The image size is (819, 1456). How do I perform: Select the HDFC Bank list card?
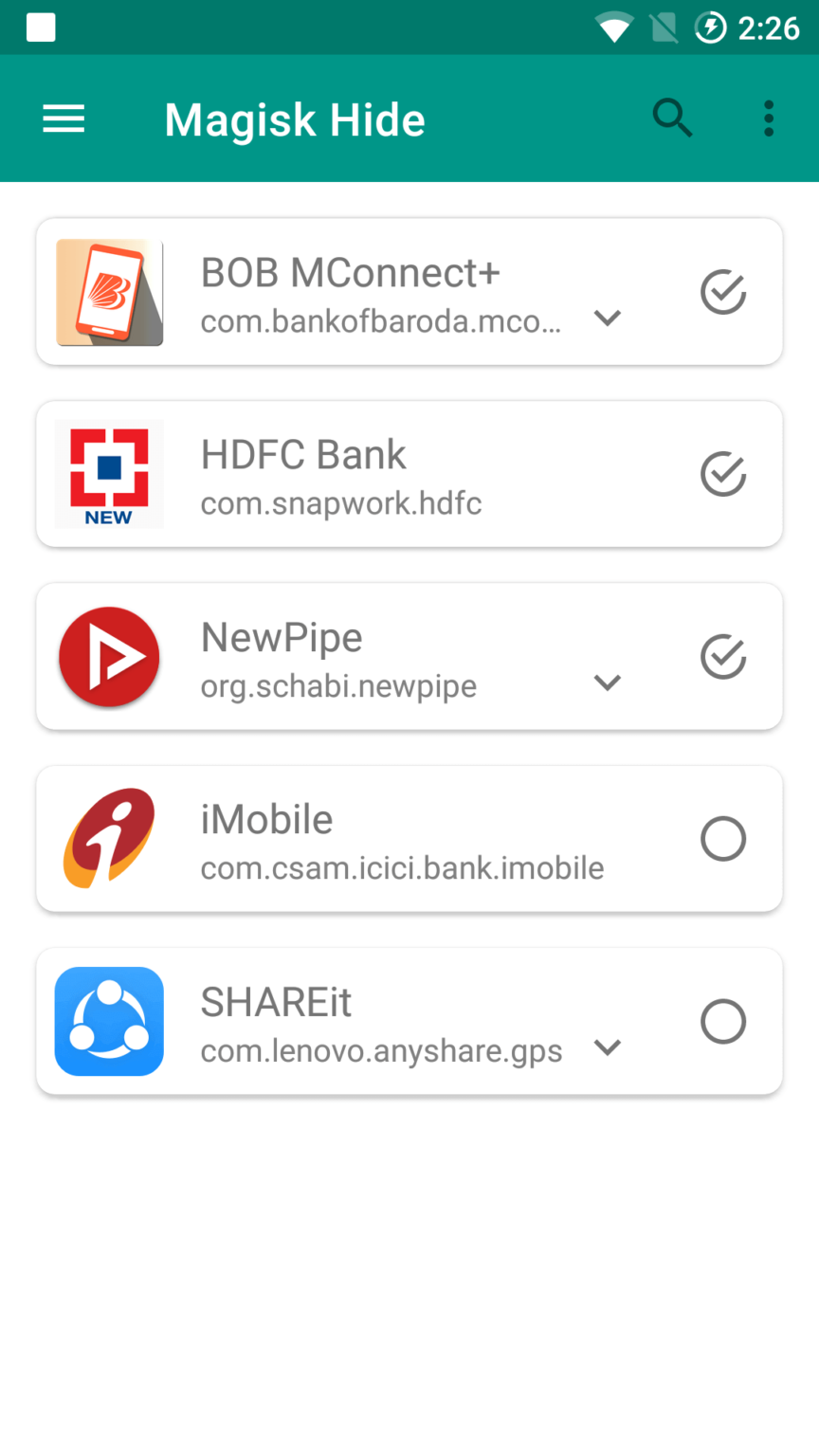[408, 474]
